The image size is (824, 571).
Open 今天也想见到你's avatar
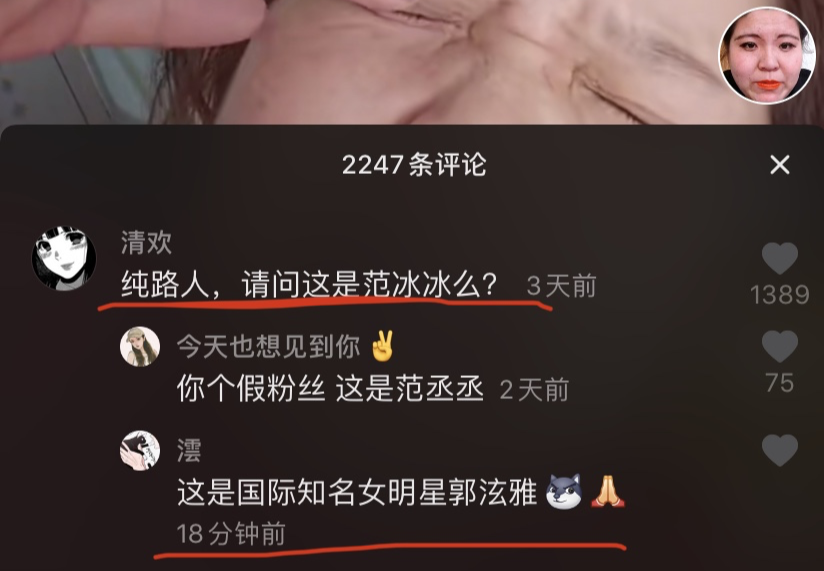tap(140, 347)
